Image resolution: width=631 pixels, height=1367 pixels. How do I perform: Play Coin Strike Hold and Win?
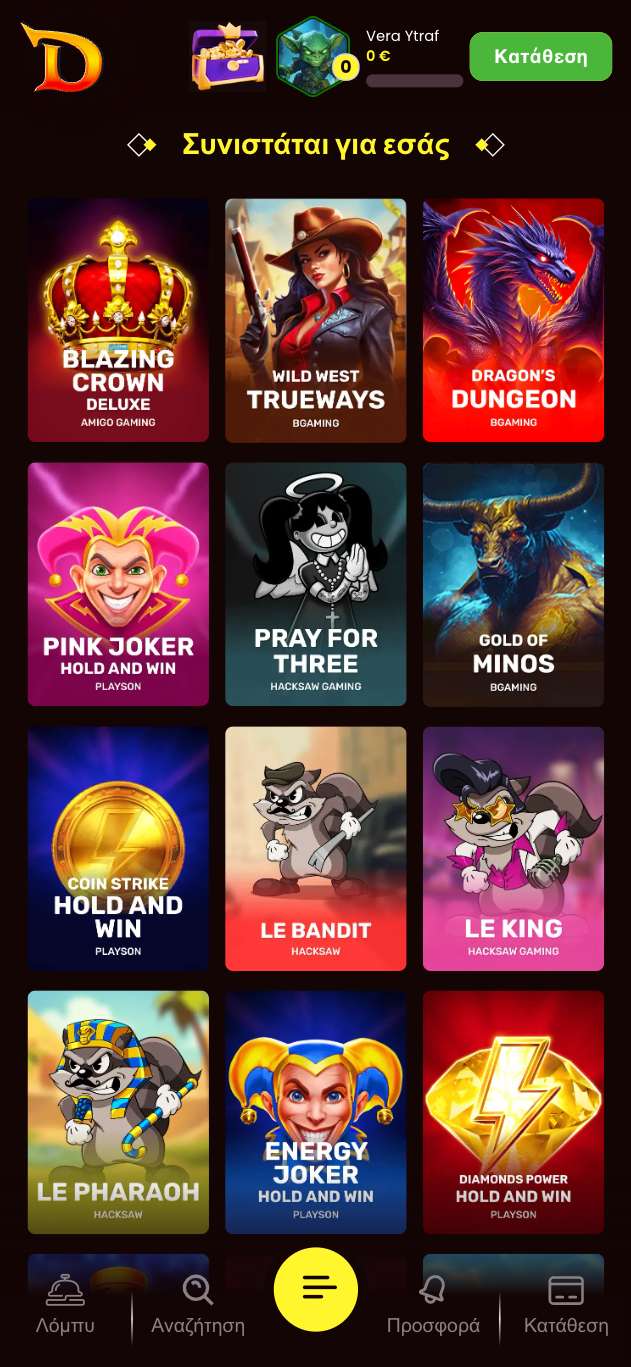[118, 848]
